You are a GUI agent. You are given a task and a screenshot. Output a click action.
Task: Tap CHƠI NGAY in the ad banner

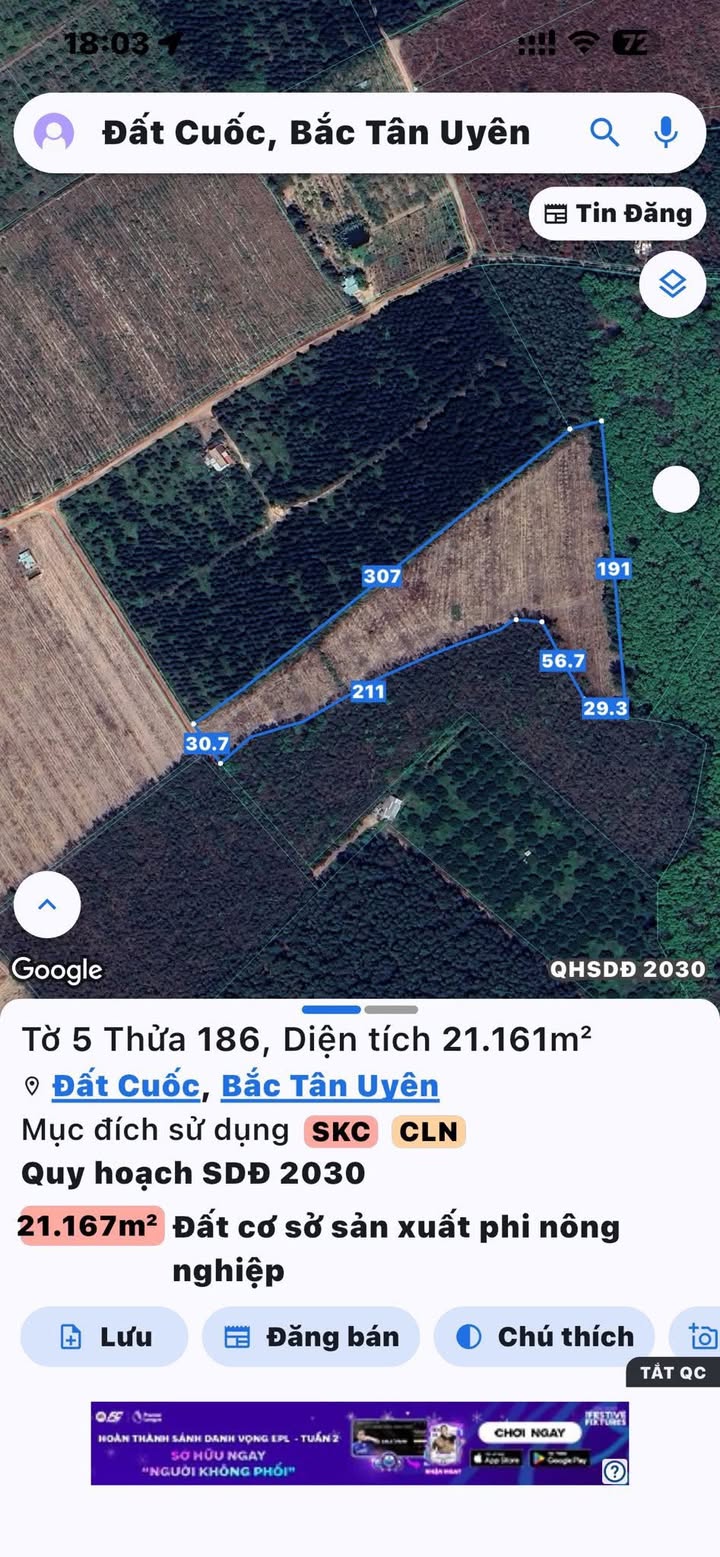click(x=529, y=1432)
